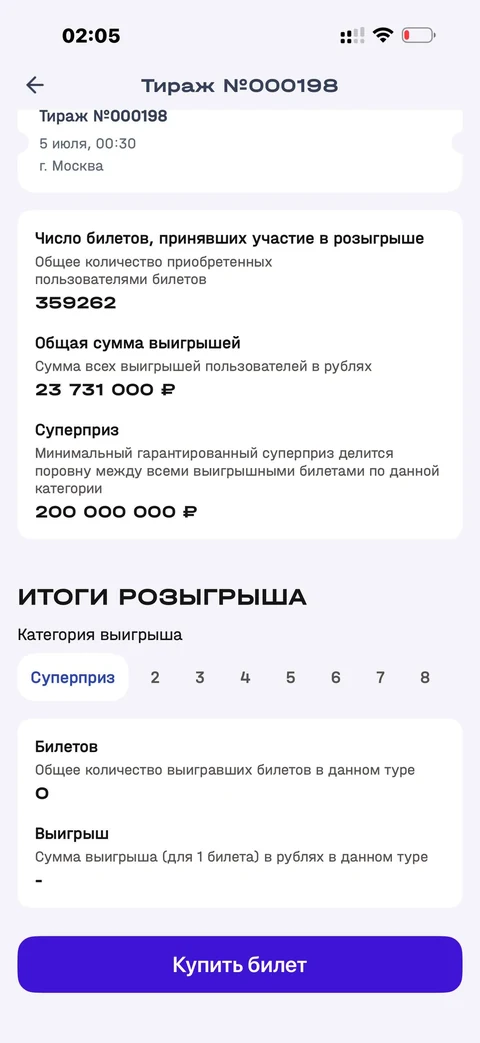
Task: Choose prize category 6
Action: (x=336, y=678)
